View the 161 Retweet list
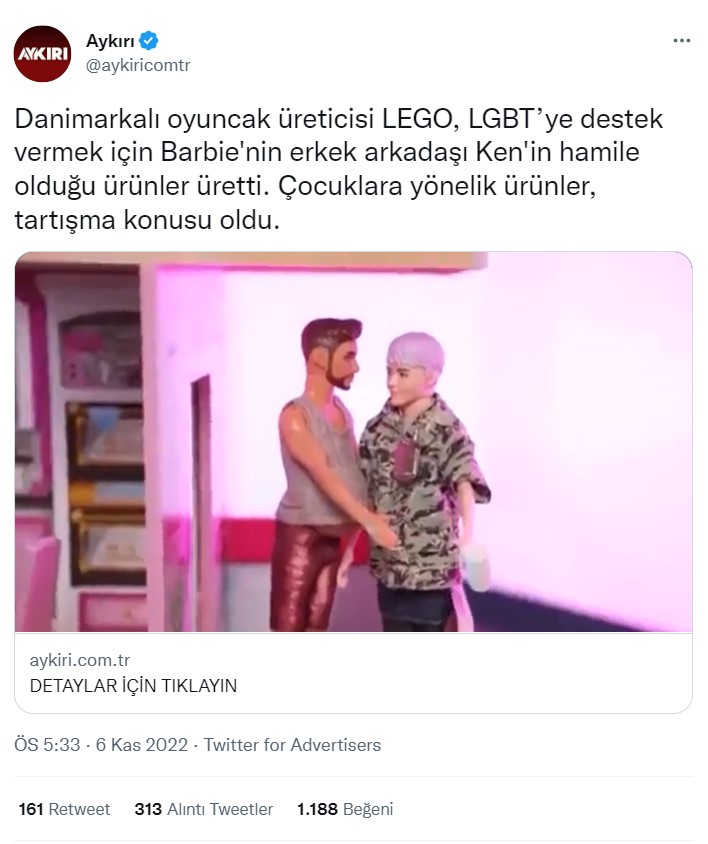 (65, 809)
